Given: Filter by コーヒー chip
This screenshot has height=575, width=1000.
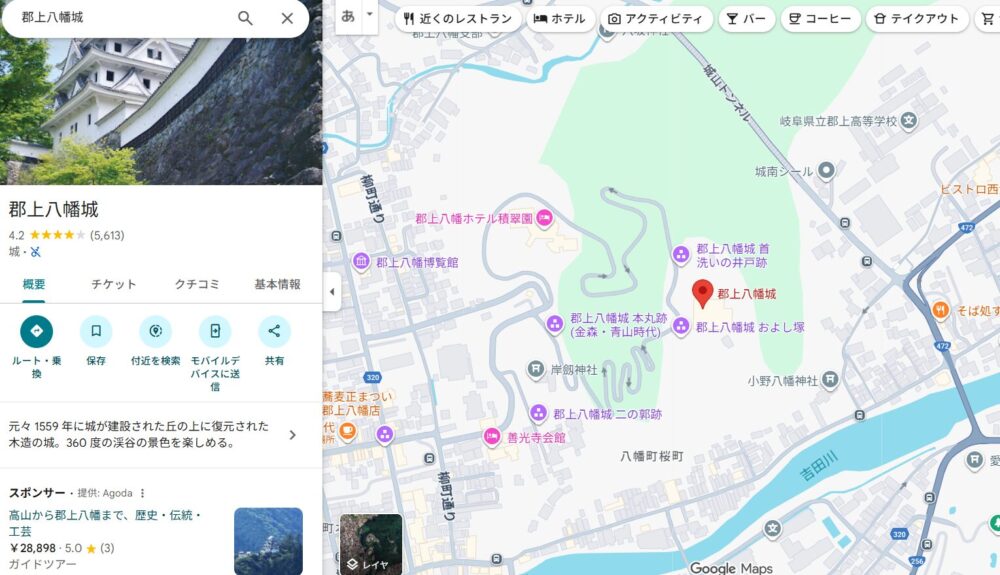Looking at the screenshot, I should click(x=820, y=18).
